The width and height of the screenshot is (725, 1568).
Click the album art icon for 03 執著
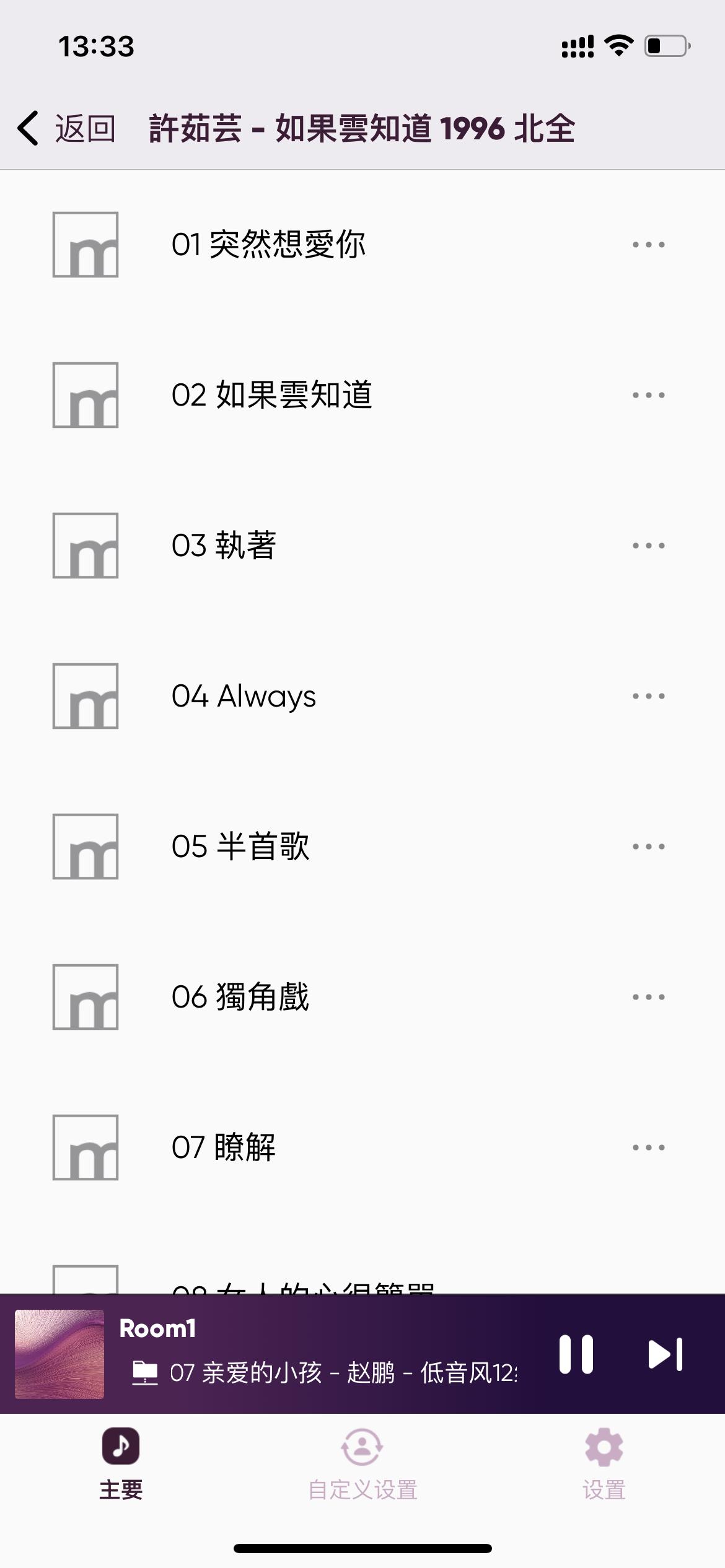85,546
